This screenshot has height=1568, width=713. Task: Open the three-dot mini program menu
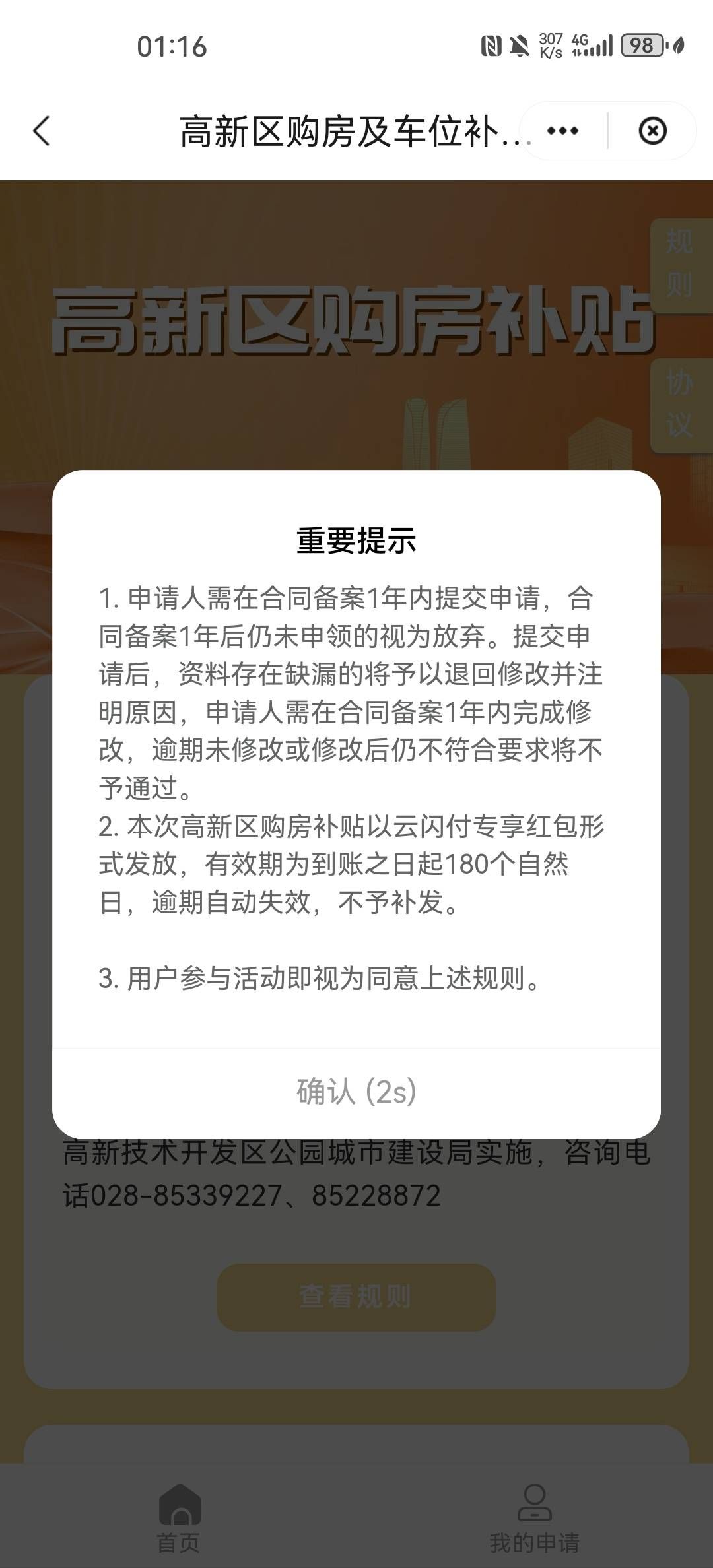point(563,131)
